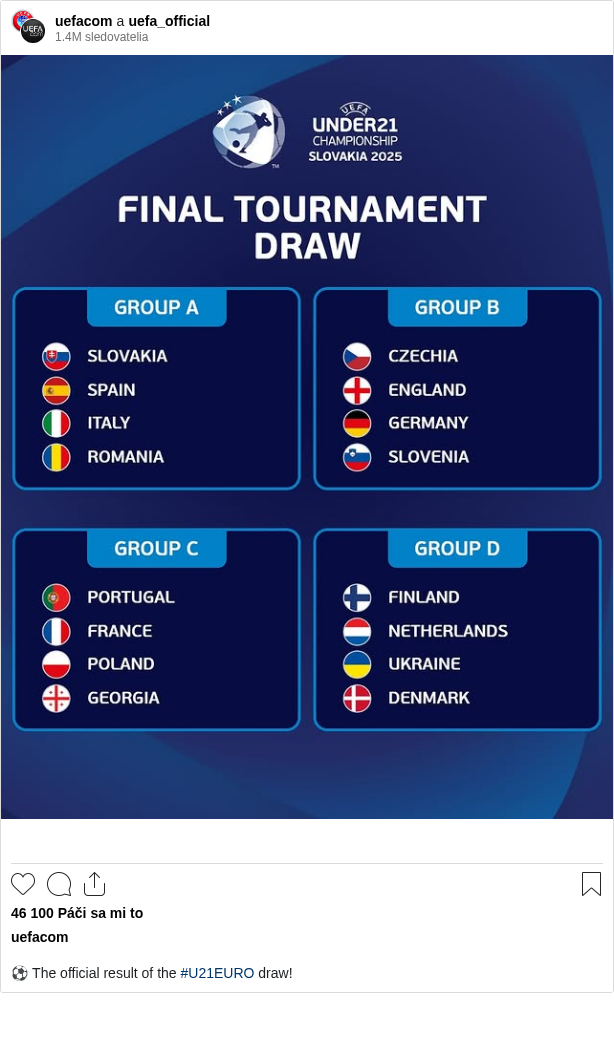
Task: Bookmark this post
Action: tap(591, 884)
